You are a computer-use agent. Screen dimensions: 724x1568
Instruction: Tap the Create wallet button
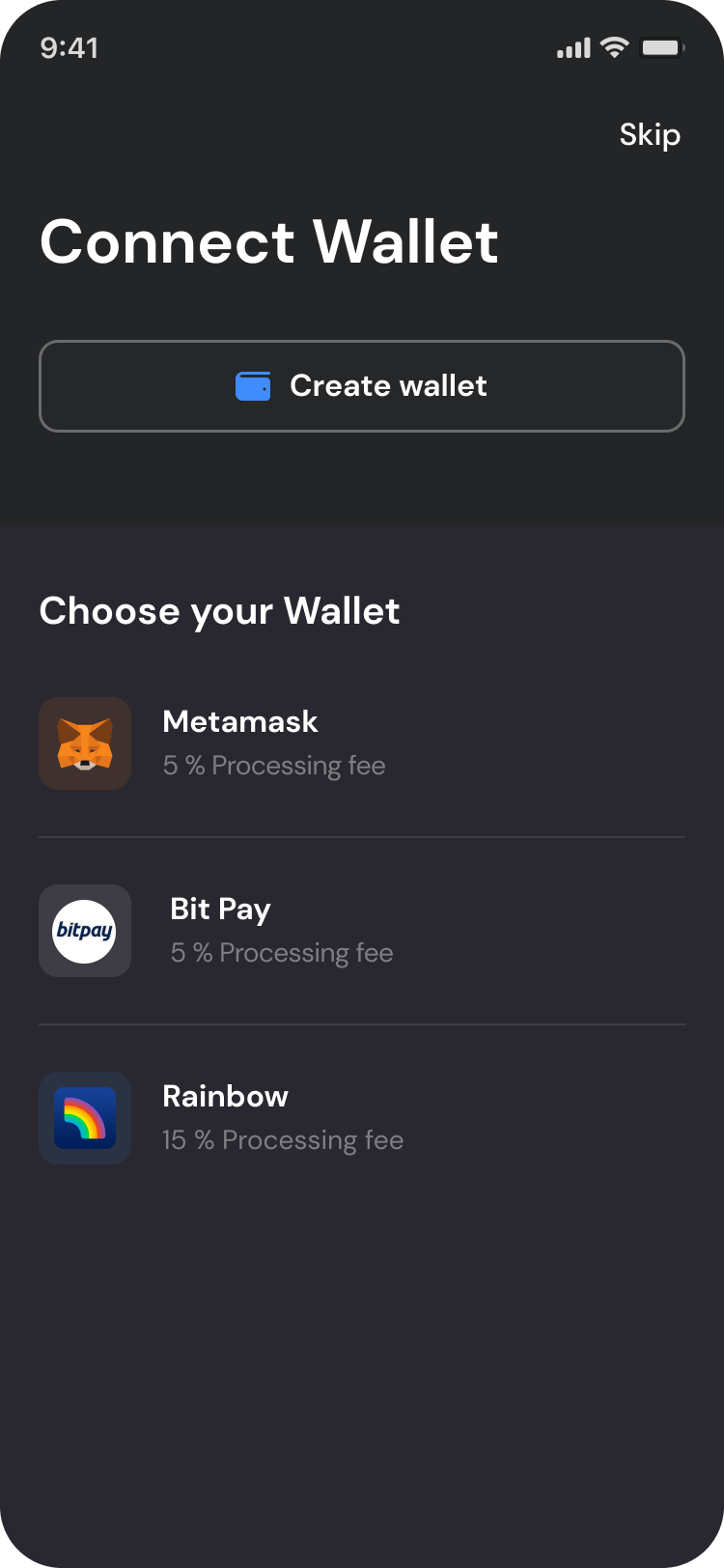362,386
